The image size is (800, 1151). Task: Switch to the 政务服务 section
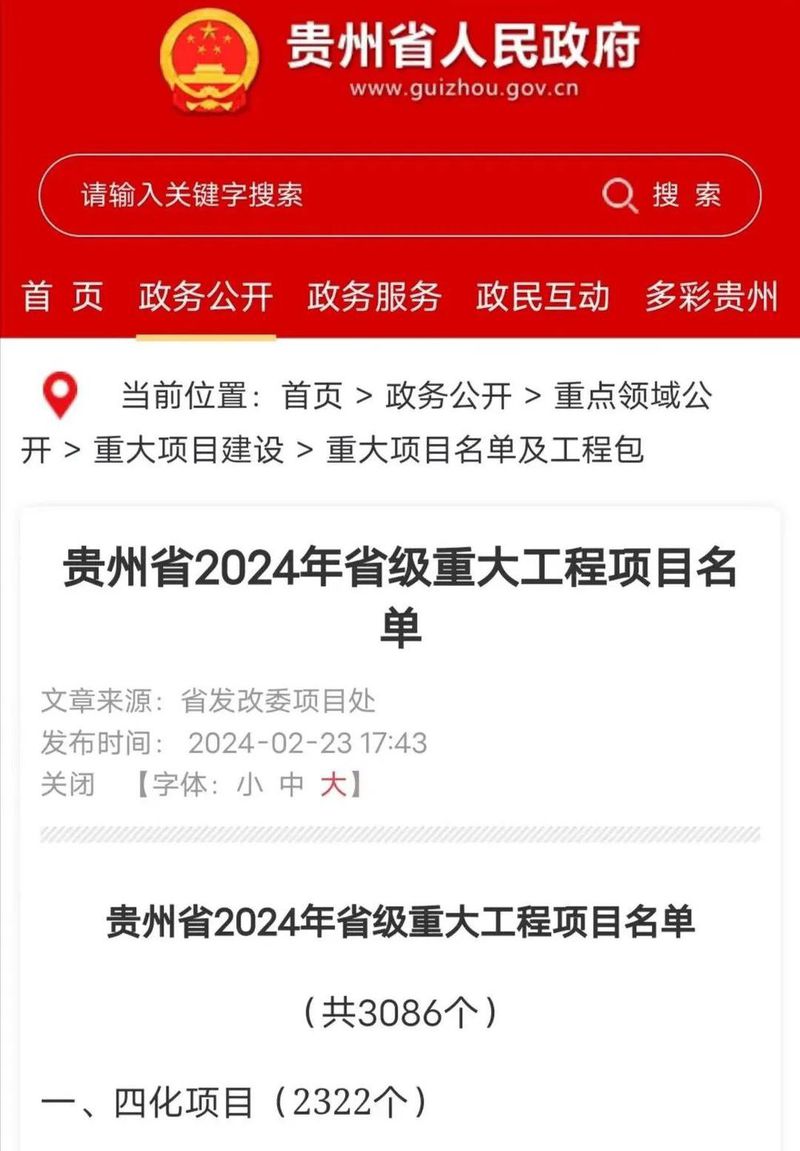tap(373, 297)
